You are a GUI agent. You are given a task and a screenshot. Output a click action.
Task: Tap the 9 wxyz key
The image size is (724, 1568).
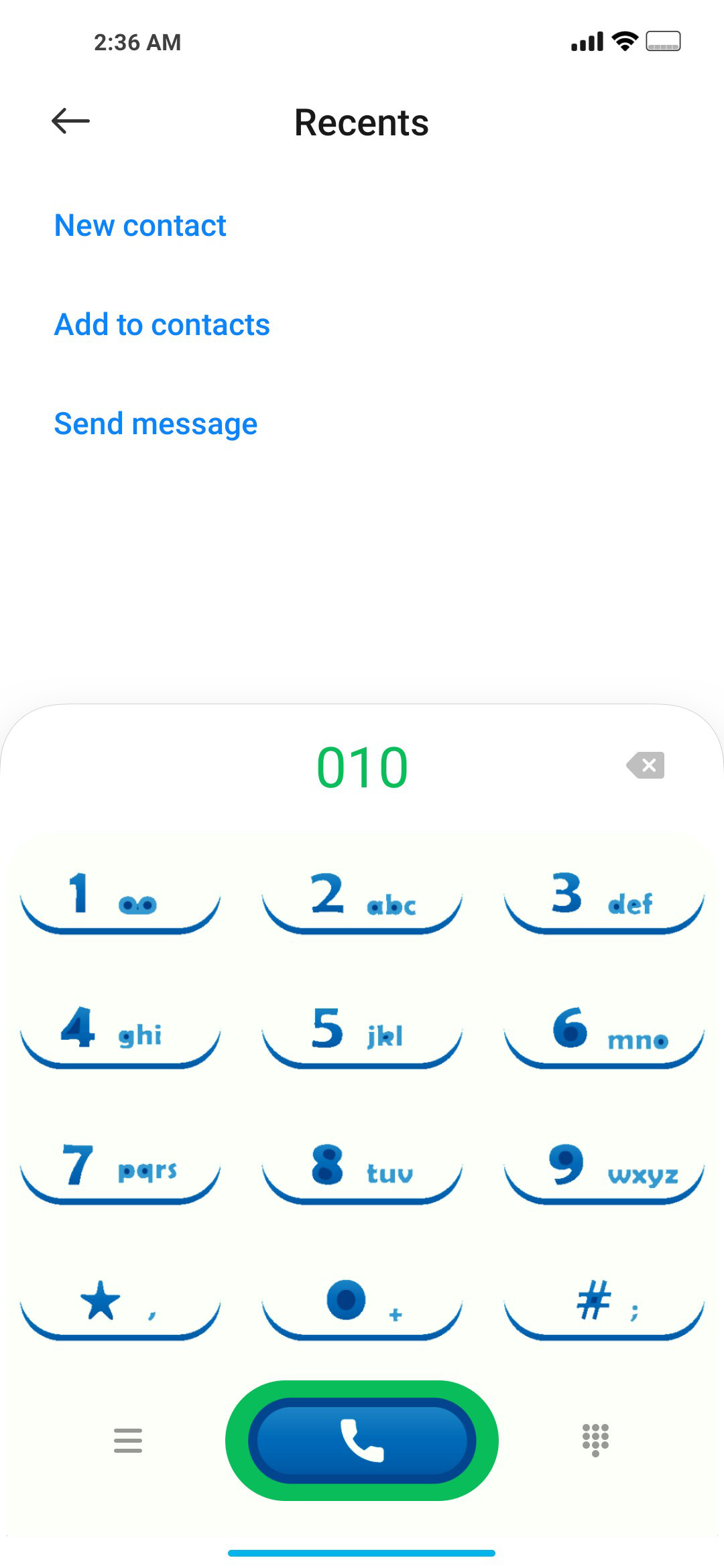coord(604,1171)
